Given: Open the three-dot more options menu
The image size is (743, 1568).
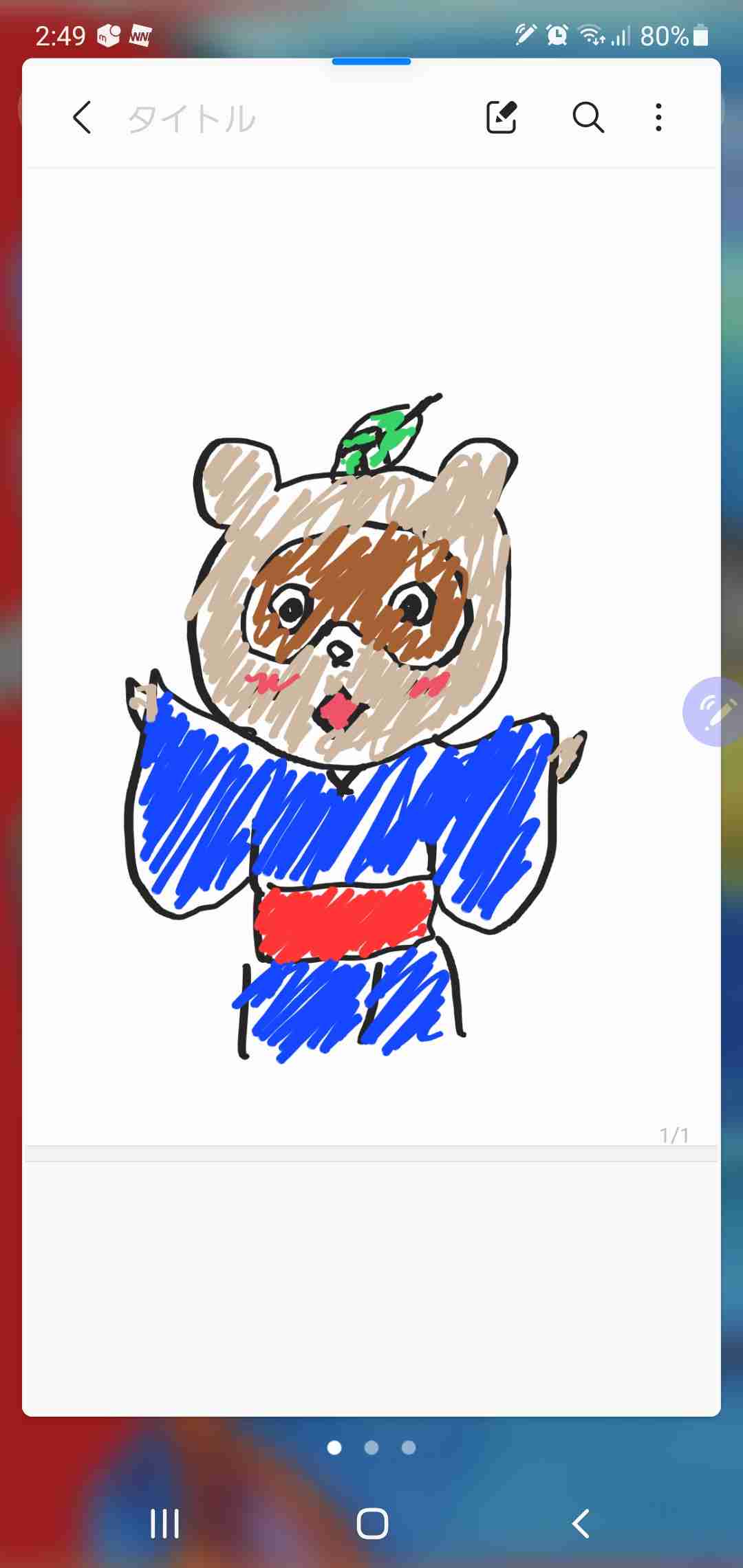Looking at the screenshot, I should (x=658, y=117).
